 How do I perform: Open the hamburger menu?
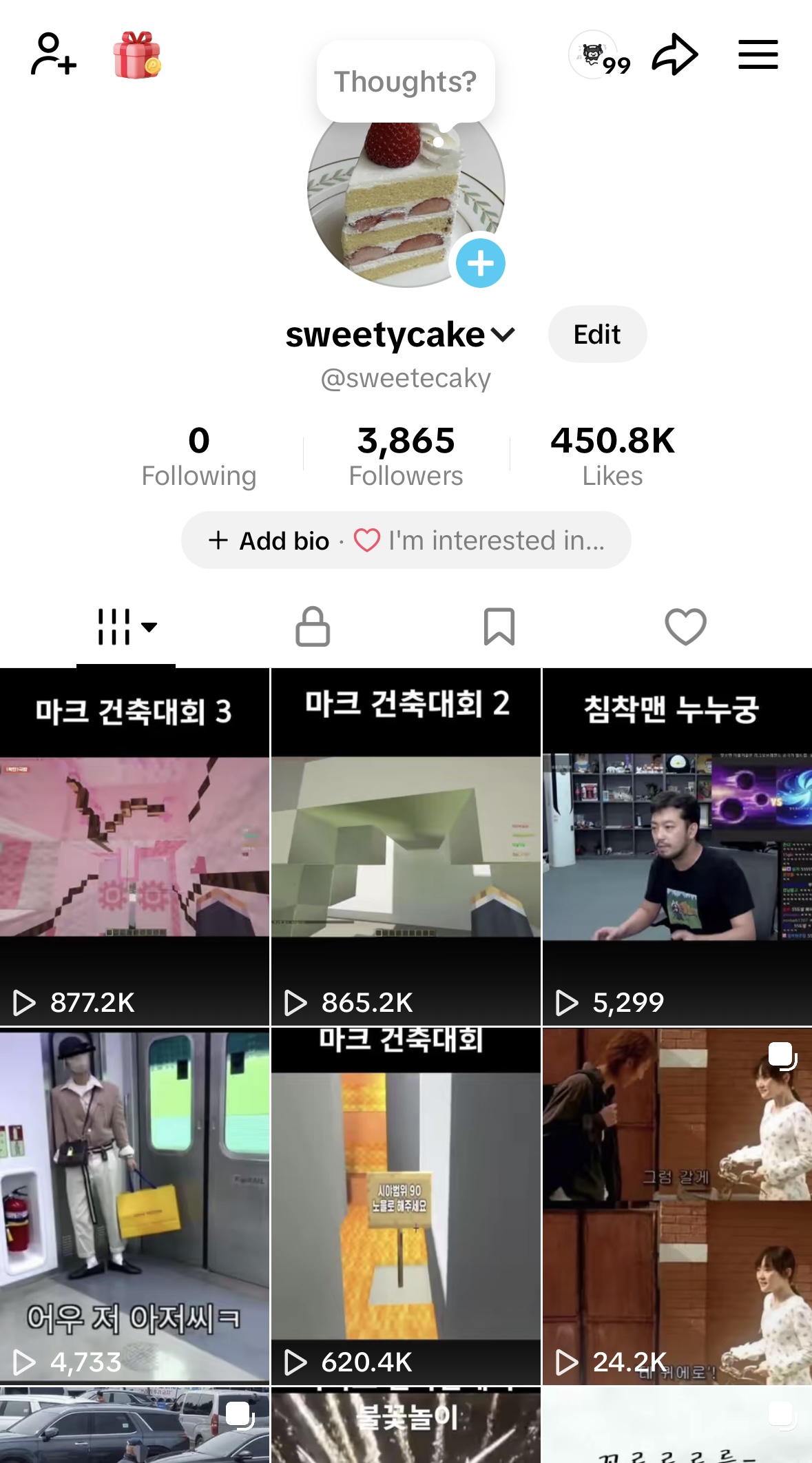click(758, 54)
